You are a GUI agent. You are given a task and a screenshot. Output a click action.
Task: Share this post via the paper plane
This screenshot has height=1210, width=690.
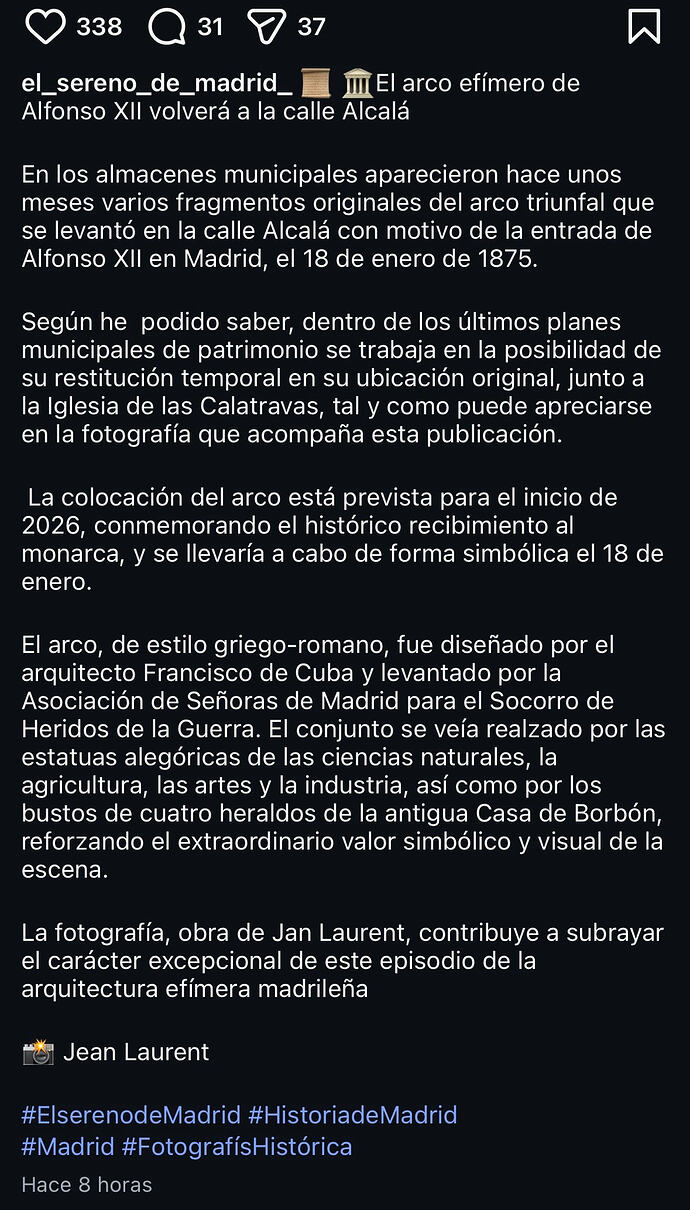coord(266,27)
